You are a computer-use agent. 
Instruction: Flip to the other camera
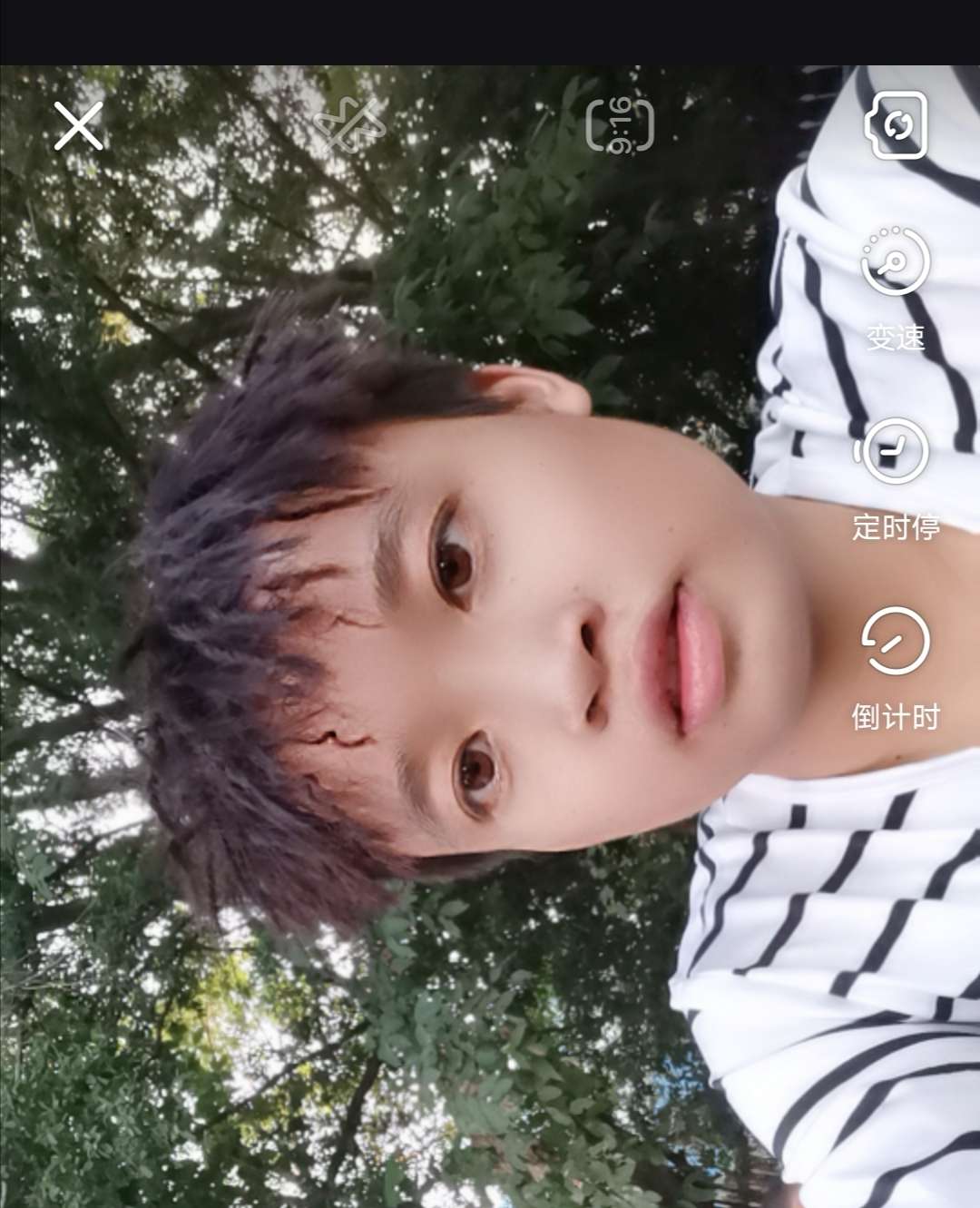tap(896, 125)
